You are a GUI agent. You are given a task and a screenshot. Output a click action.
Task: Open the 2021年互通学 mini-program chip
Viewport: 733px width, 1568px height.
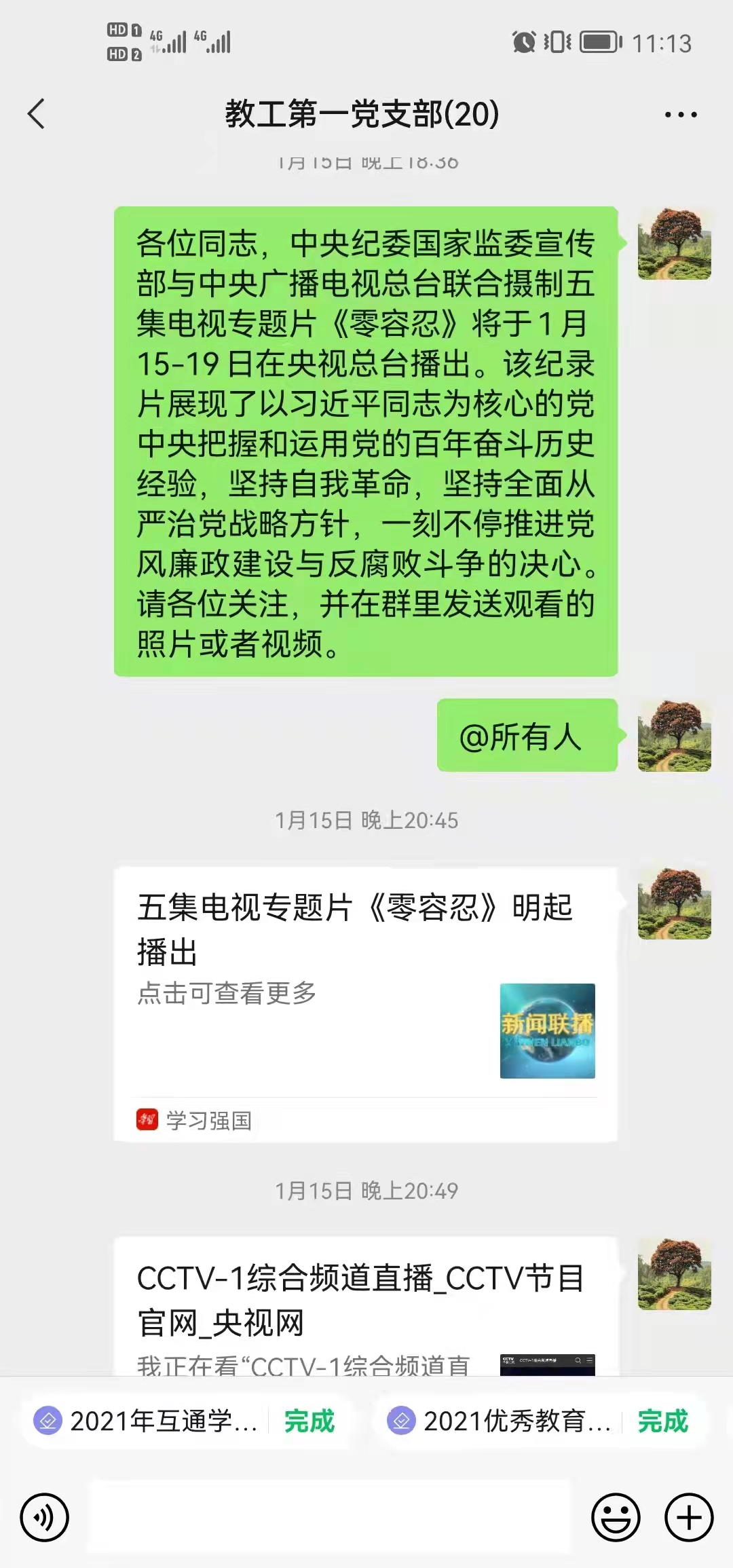click(x=163, y=1421)
